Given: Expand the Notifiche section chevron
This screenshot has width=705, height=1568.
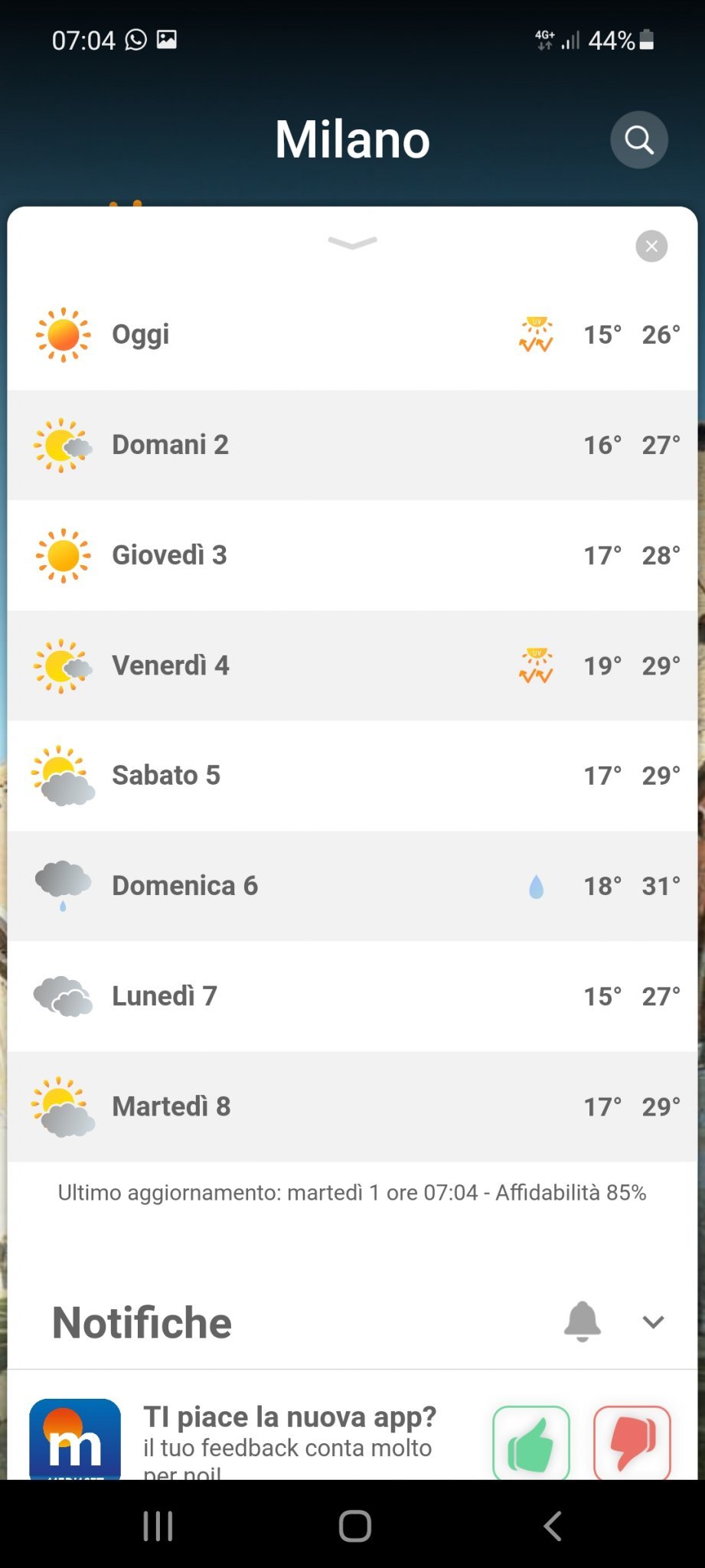Looking at the screenshot, I should coord(653,1322).
